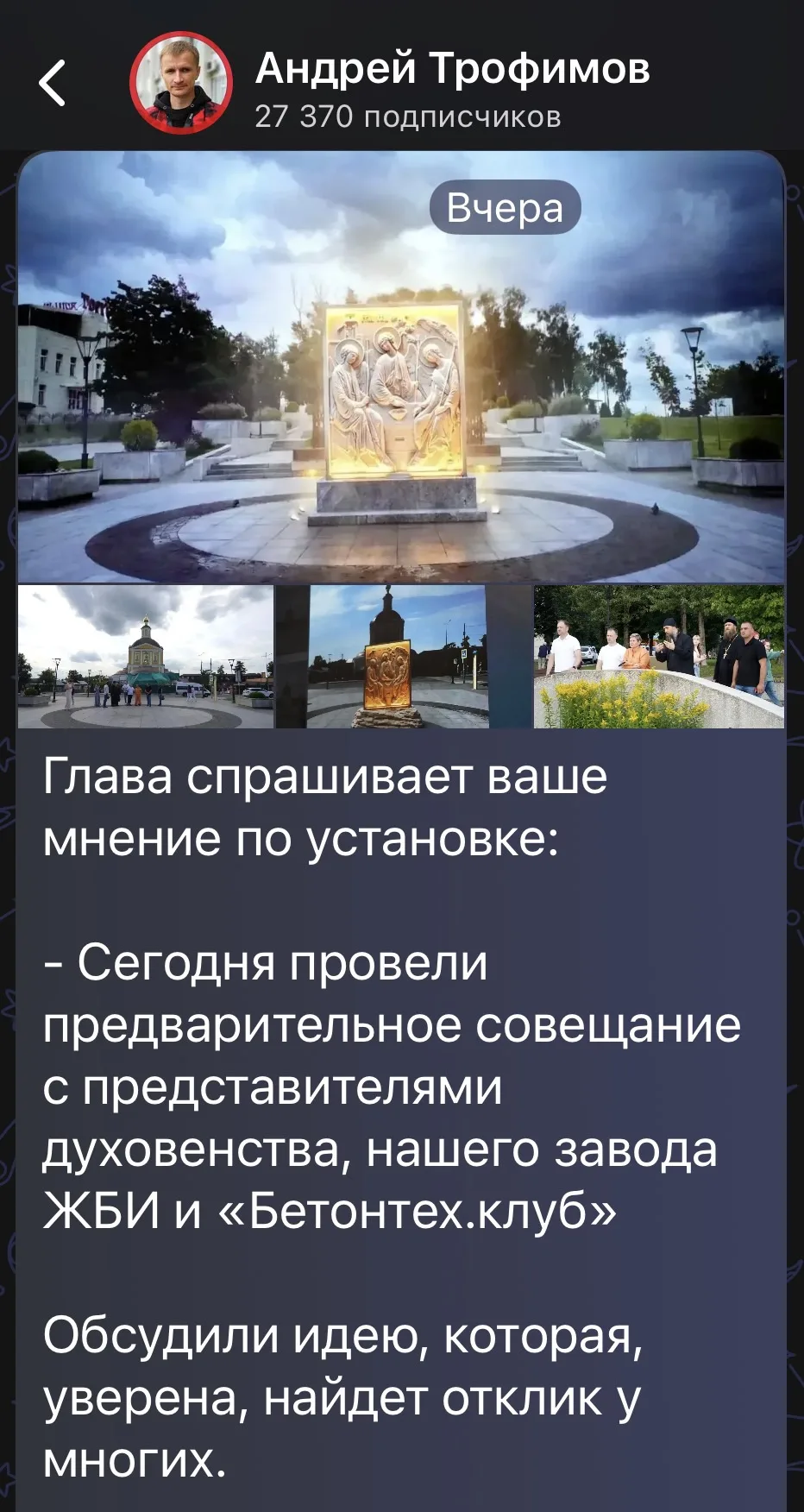This screenshot has width=804, height=1512.
Task: Open the photo of people and clergy
Action: (x=659, y=657)
